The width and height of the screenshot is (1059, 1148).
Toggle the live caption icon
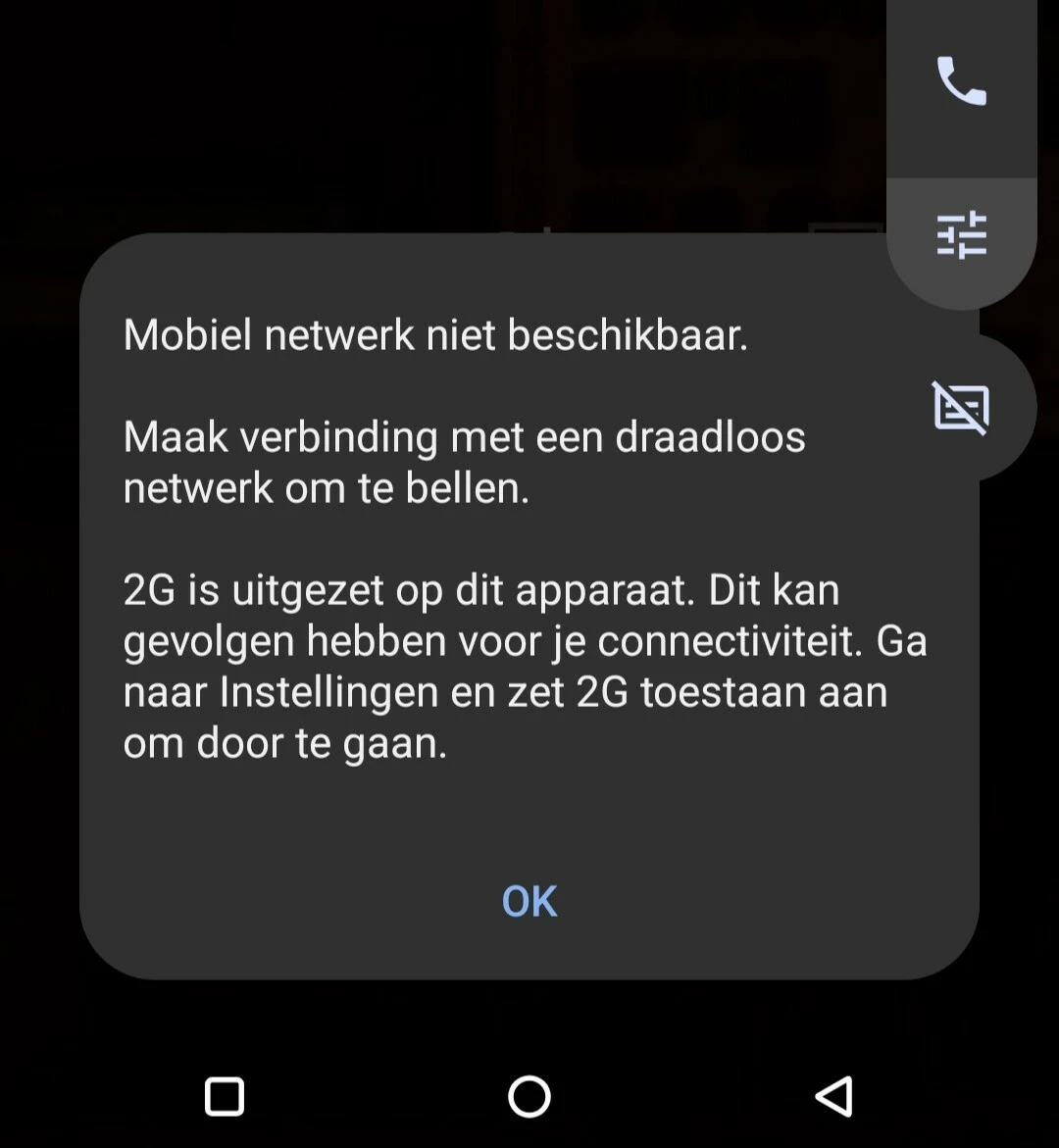[961, 408]
